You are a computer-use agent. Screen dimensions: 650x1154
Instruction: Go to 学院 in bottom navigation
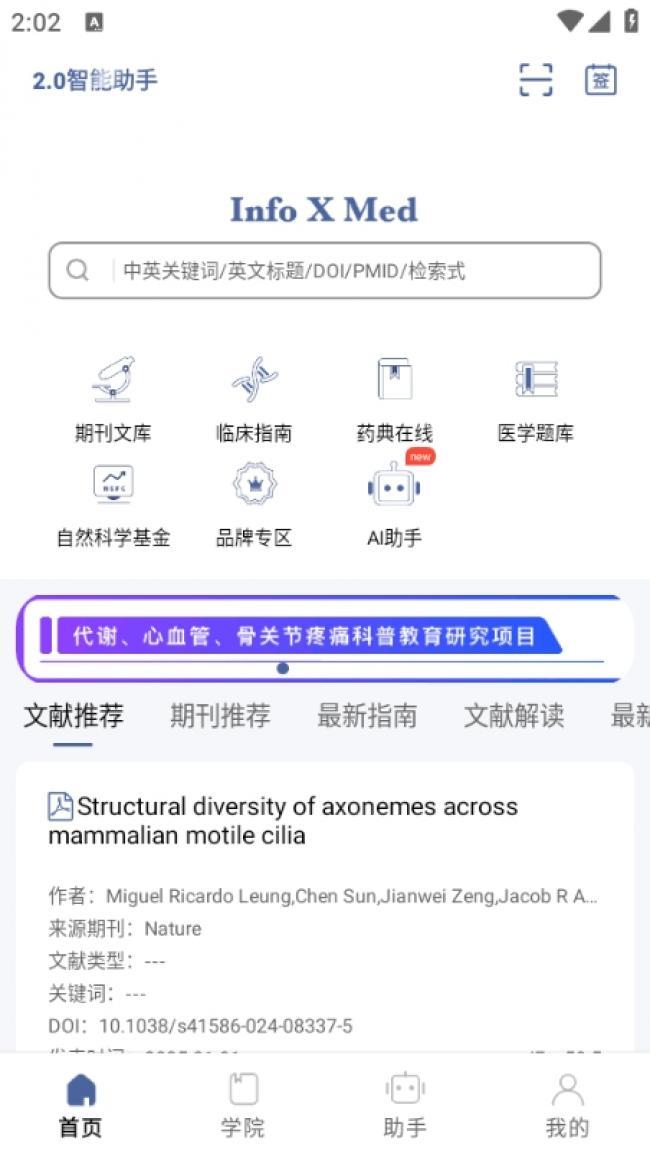coord(243,1105)
